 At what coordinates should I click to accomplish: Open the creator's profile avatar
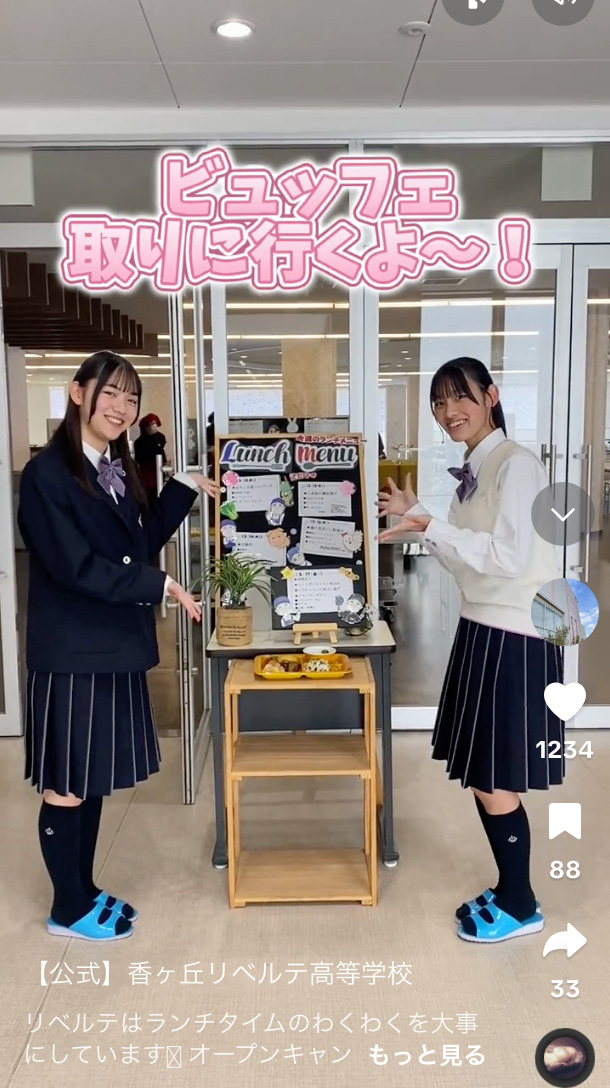pyautogui.click(x=564, y=611)
